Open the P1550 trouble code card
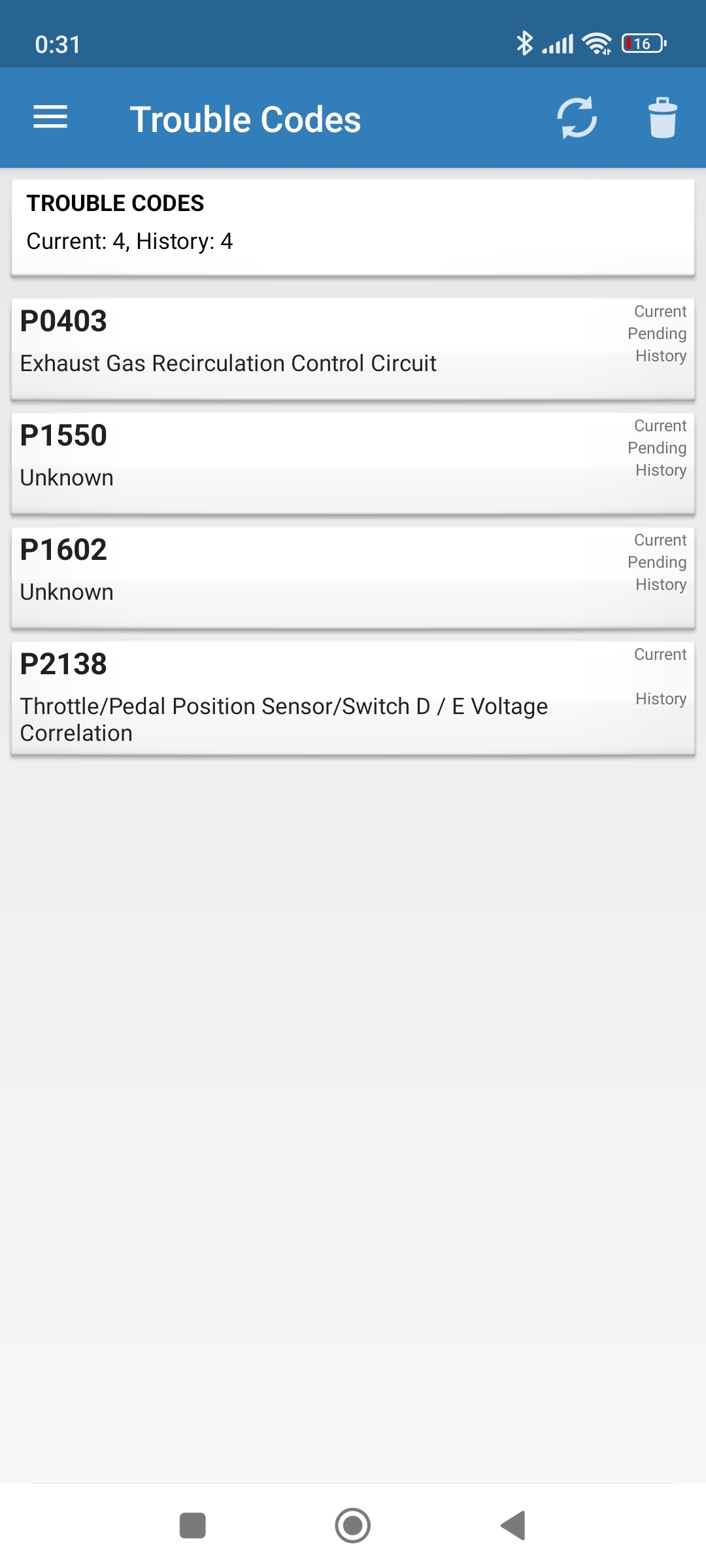This screenshot has height=1568, width=706. tap(353, 463)
